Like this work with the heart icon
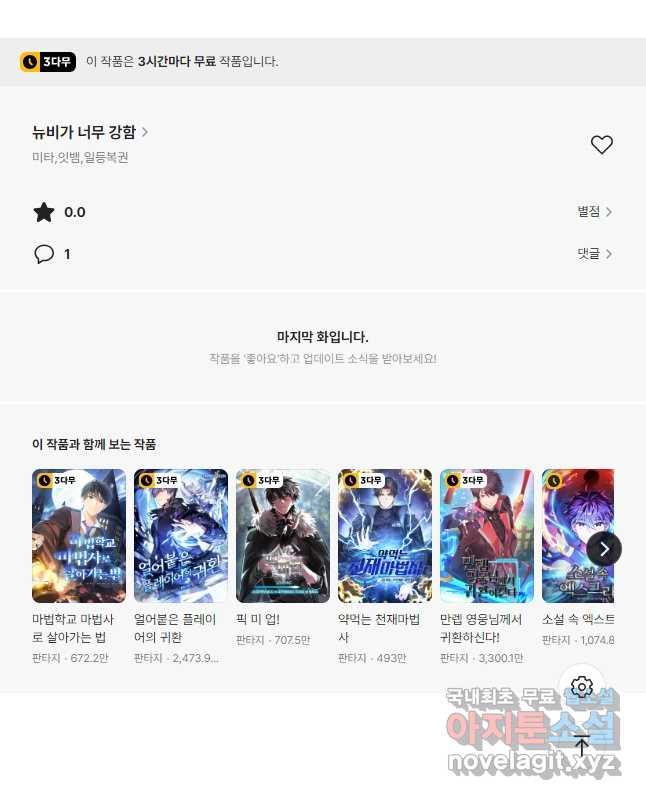Viewport: 646px width, 800px height. click(601, 145)
